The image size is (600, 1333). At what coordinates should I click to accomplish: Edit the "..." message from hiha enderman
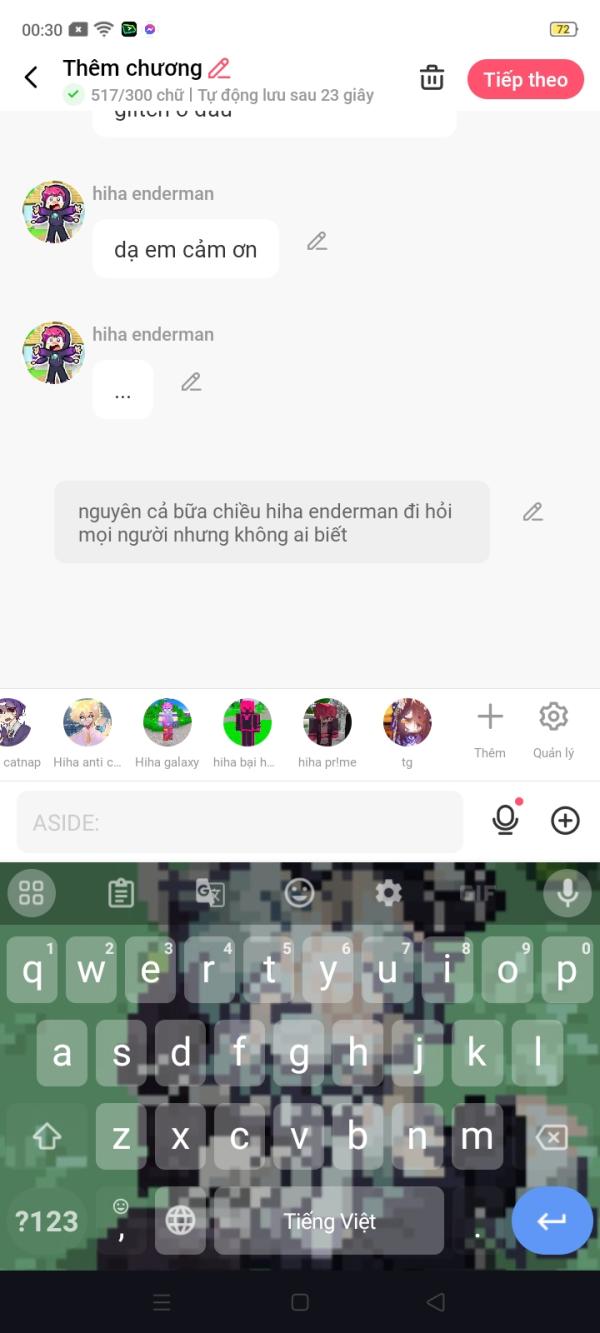click(191, 382)
